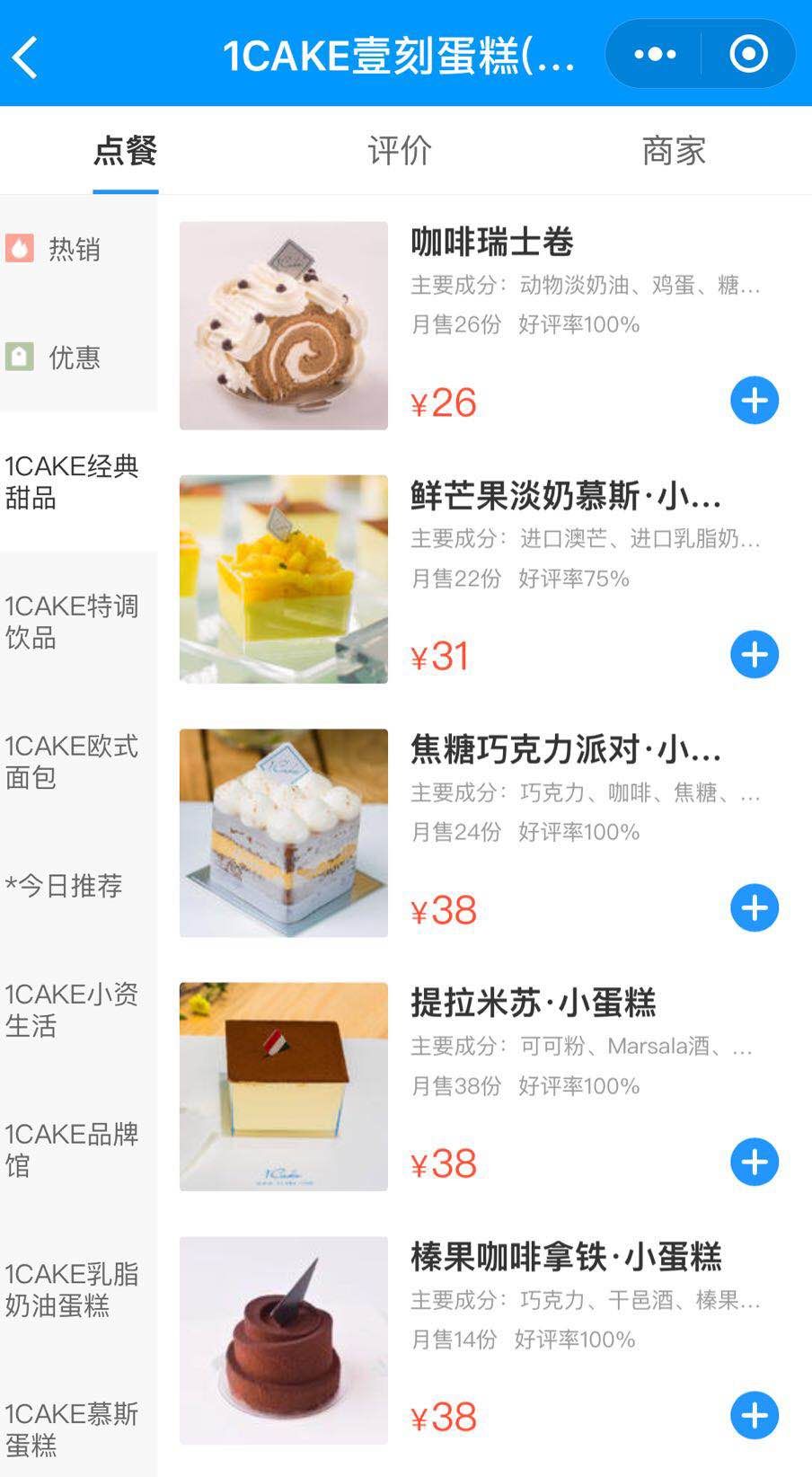Add 鲜芒果淡奶慕斯 using plus button
The image size is (812, 1477).
tap(755, 654)
